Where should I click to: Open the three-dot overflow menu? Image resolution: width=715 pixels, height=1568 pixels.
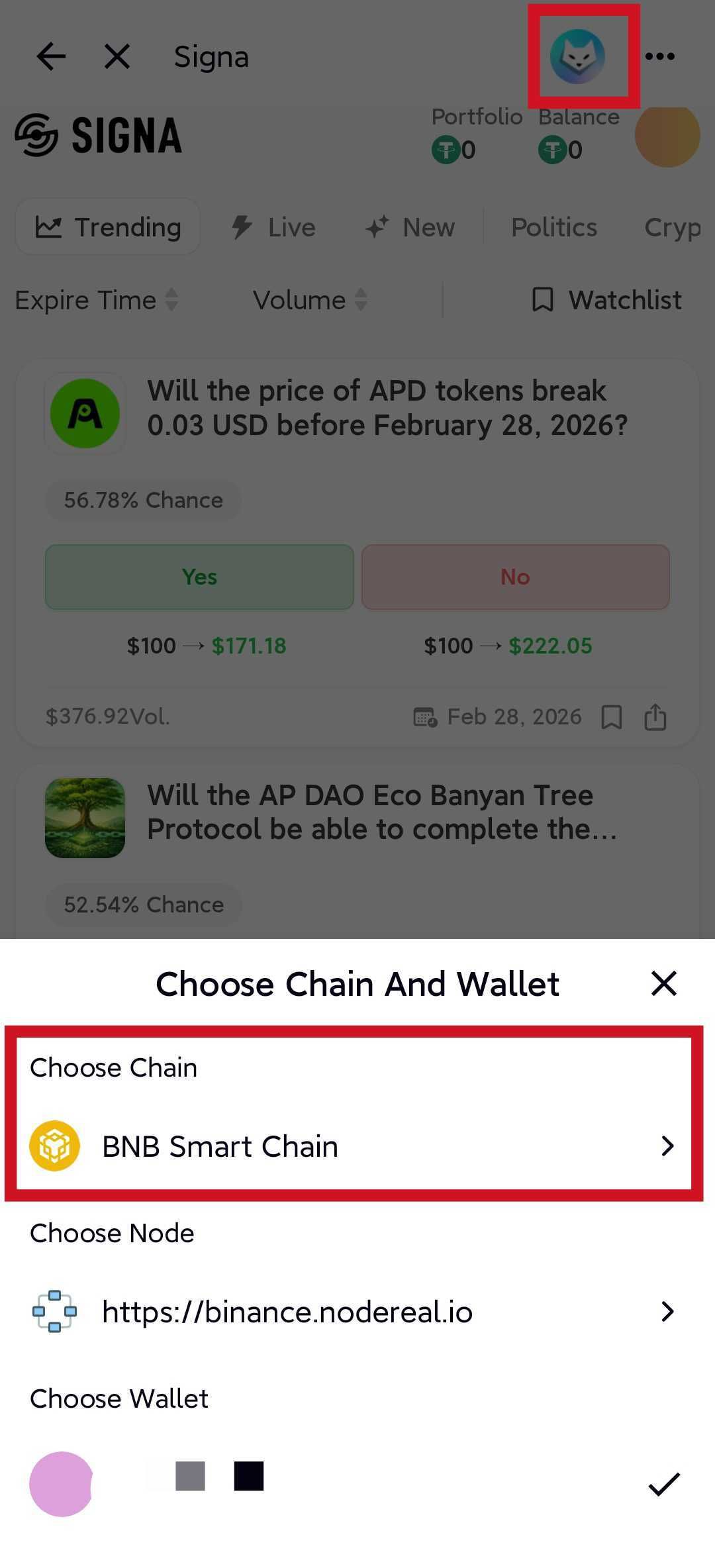click(x=660, y=57)
